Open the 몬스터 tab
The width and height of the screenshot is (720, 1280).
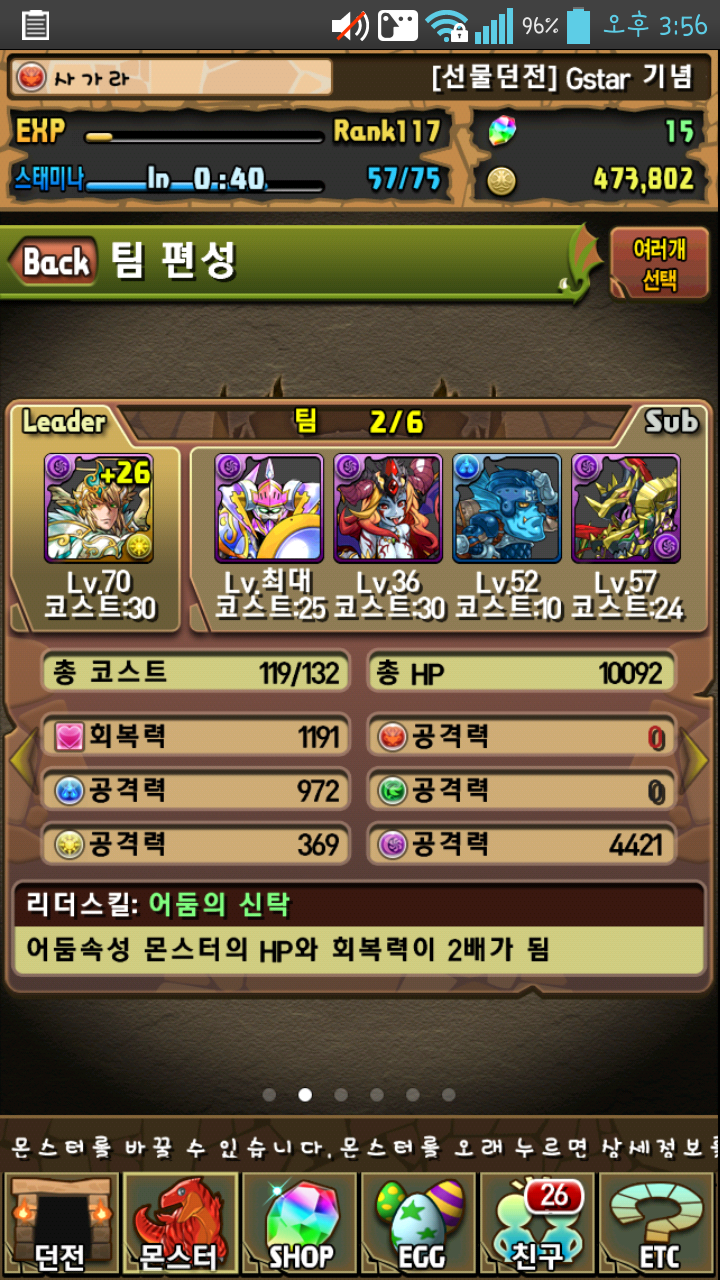180,1224
